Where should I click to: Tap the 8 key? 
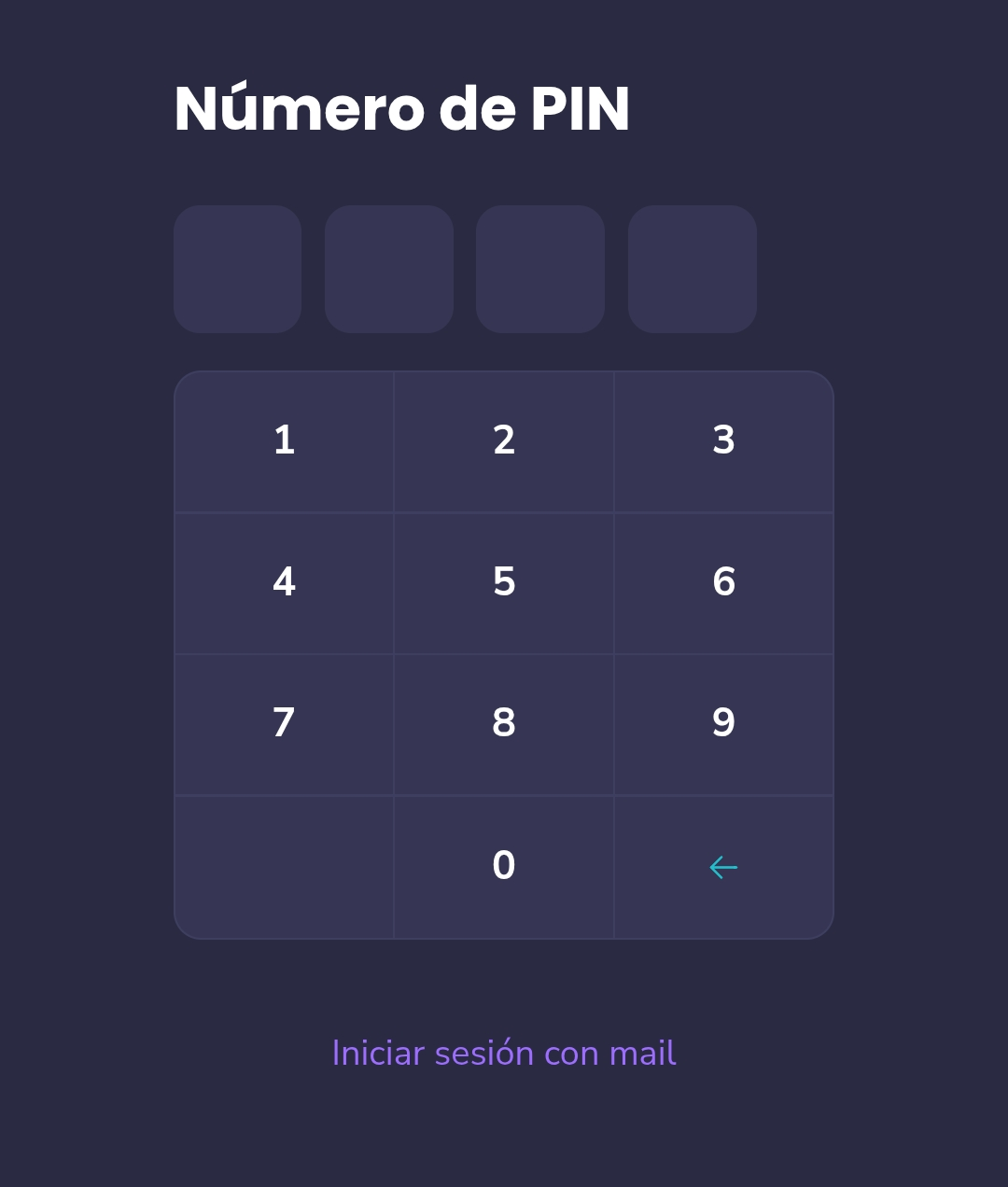(x=504, y=724)
